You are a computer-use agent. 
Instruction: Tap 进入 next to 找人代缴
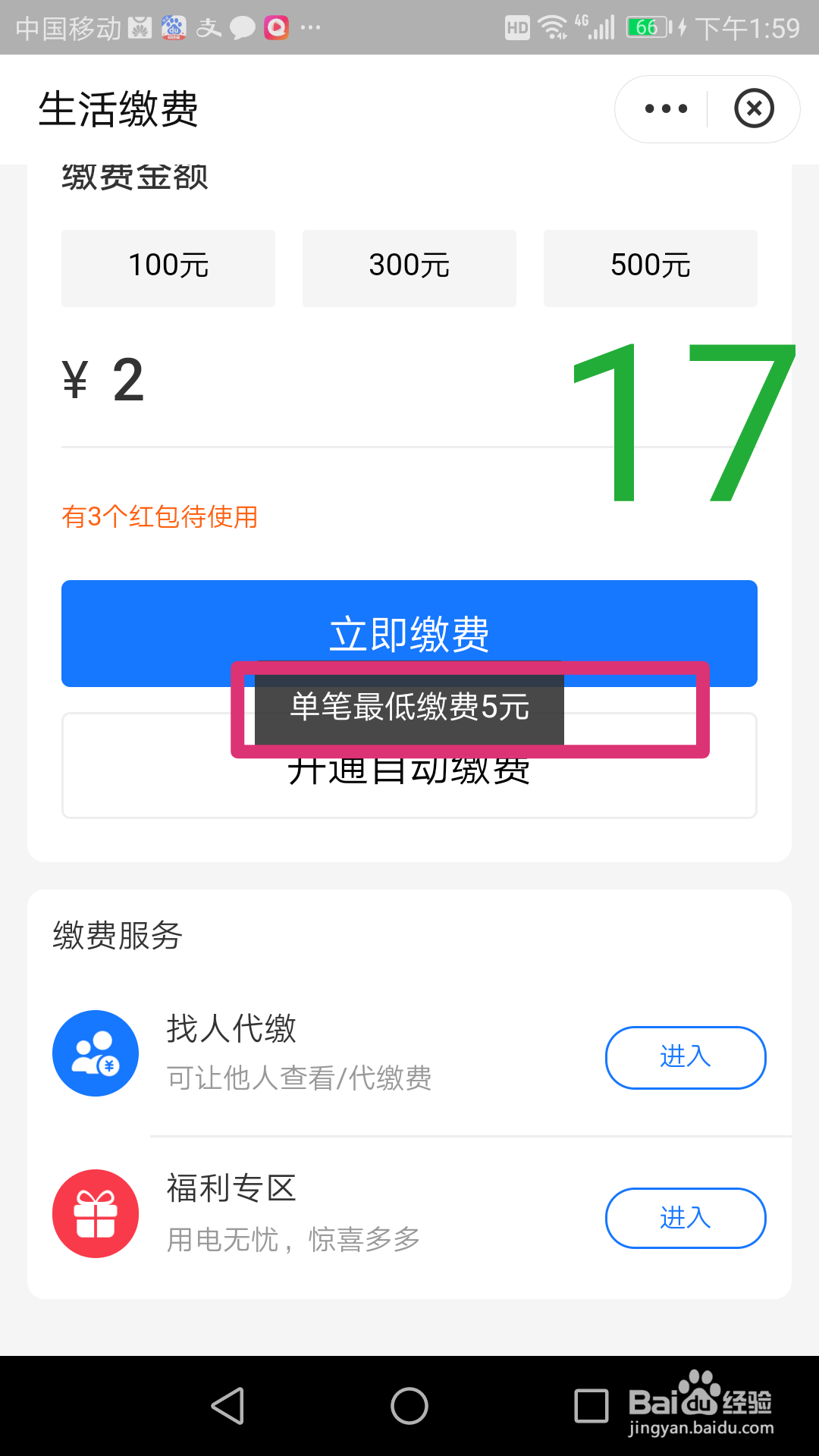click(685, 1057)
